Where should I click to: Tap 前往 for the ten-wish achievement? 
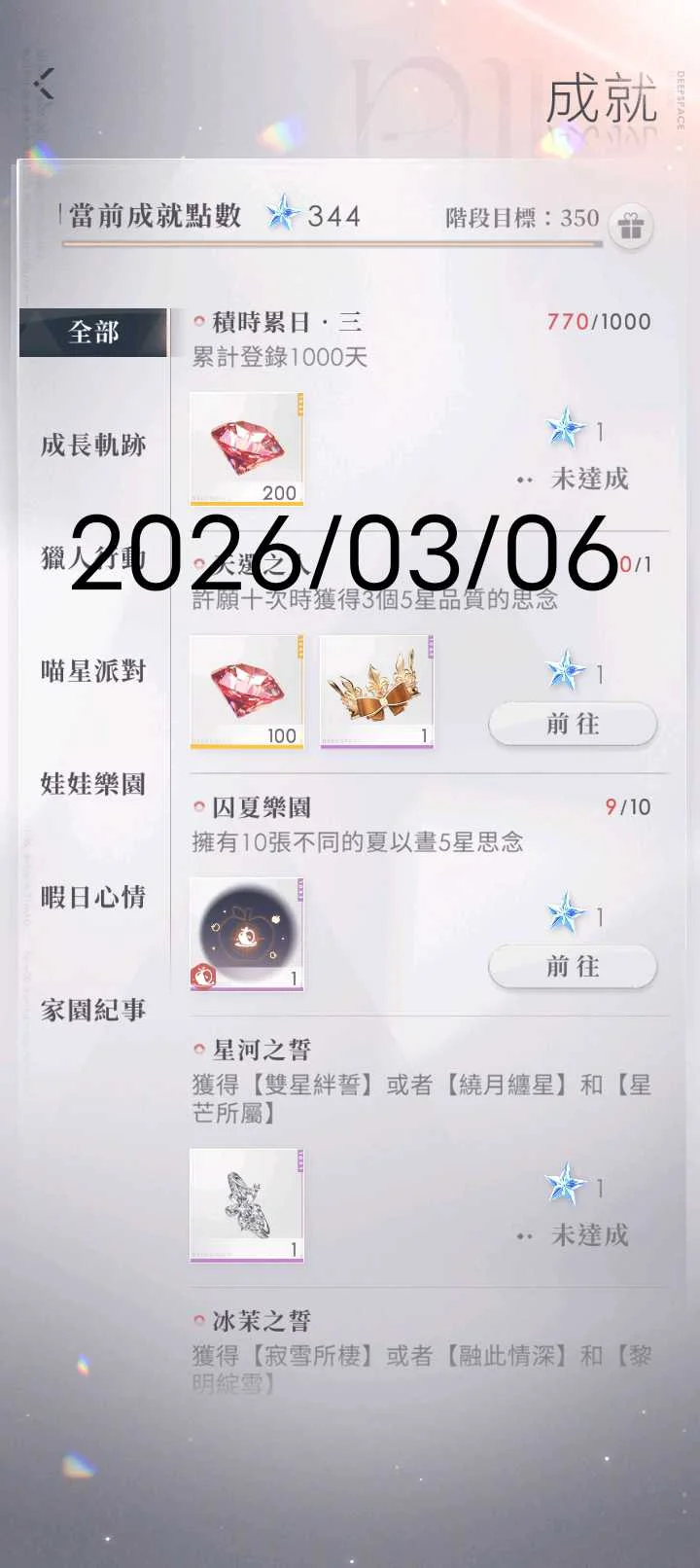tap(573, 724)
